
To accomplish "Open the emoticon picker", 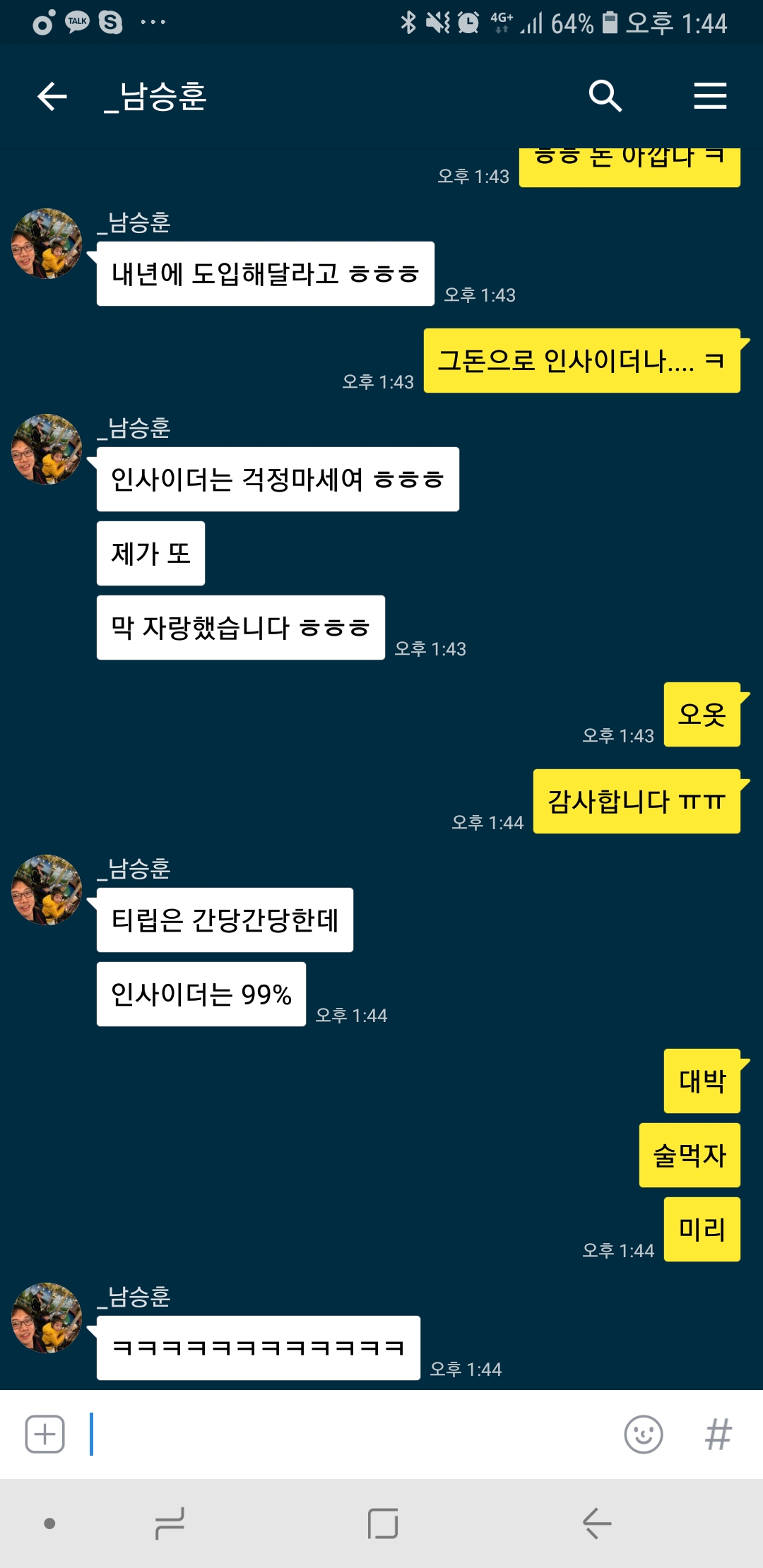I will pyautogui.click(x=644, y=1435).
